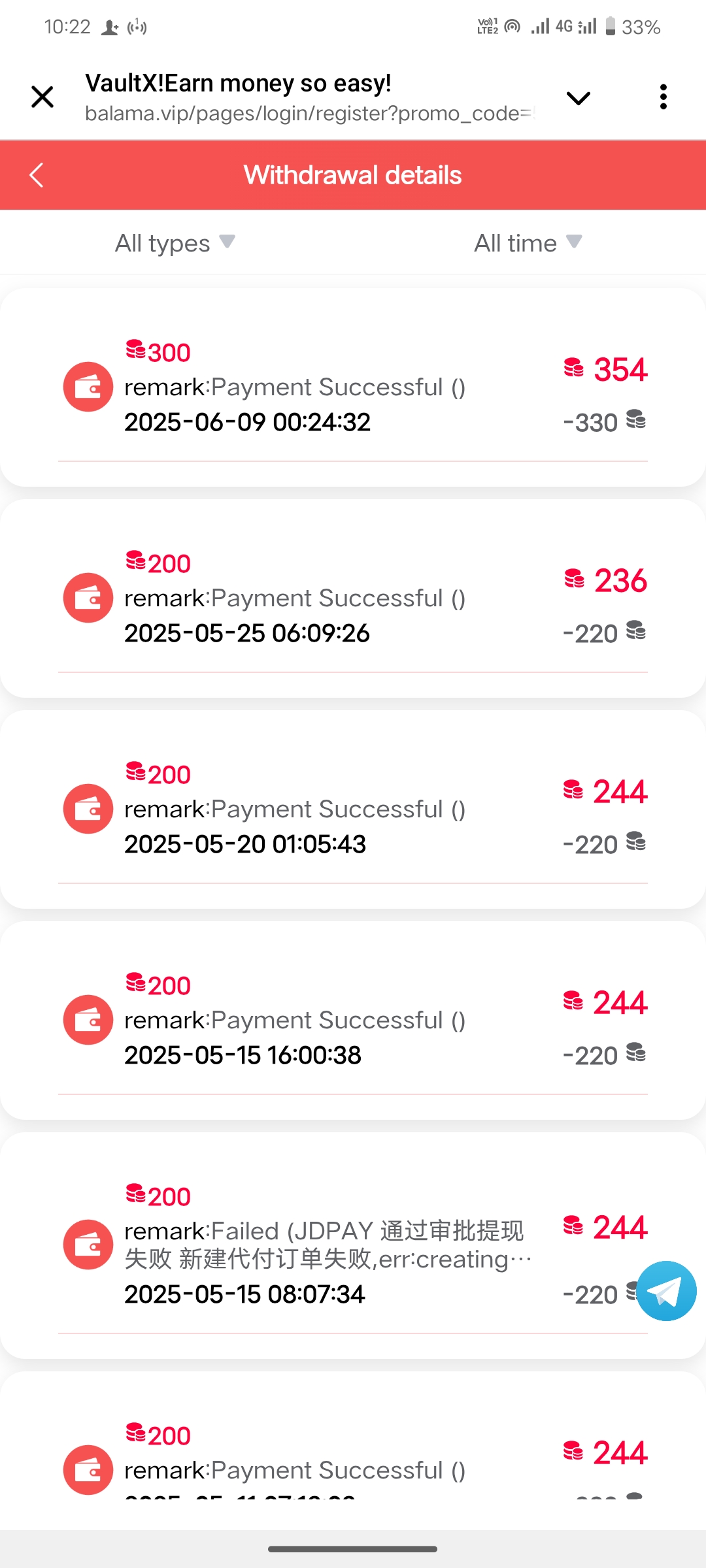Open the All types filter dropdown
The width and height of the screenshot is (706, 1568).
pyautogui.click(x=175, y=243)
